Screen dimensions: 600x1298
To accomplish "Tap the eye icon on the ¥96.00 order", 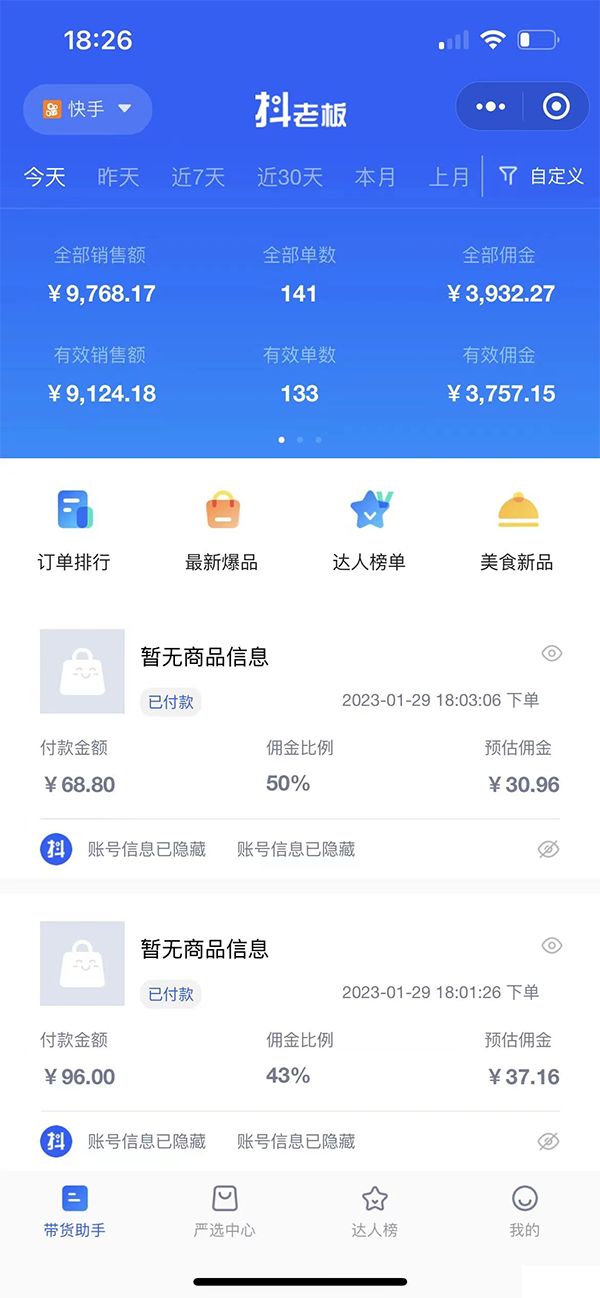I will coord(551,946).
